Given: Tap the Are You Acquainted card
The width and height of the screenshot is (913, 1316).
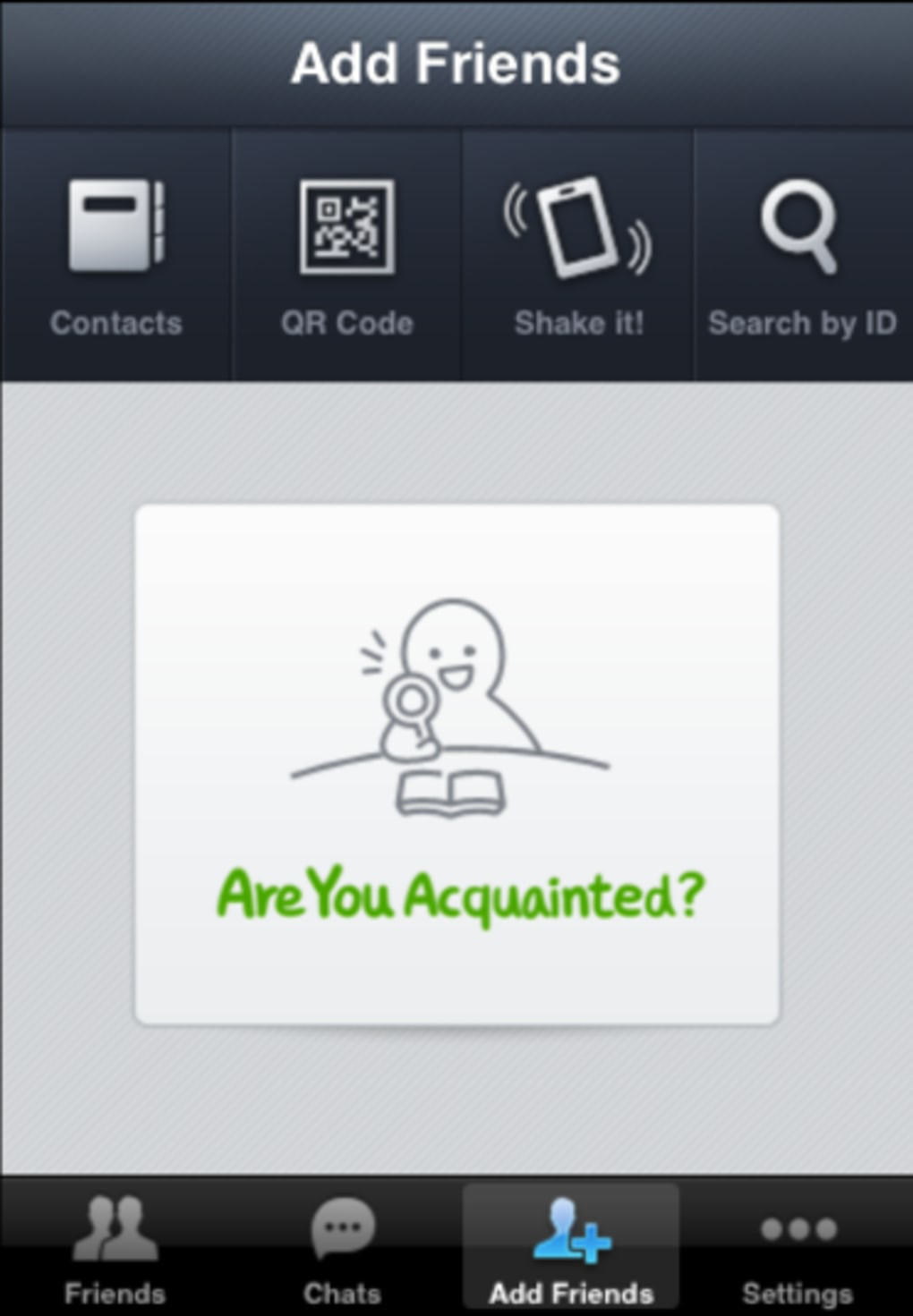Looking at the screenshot, I should point(456,765).
